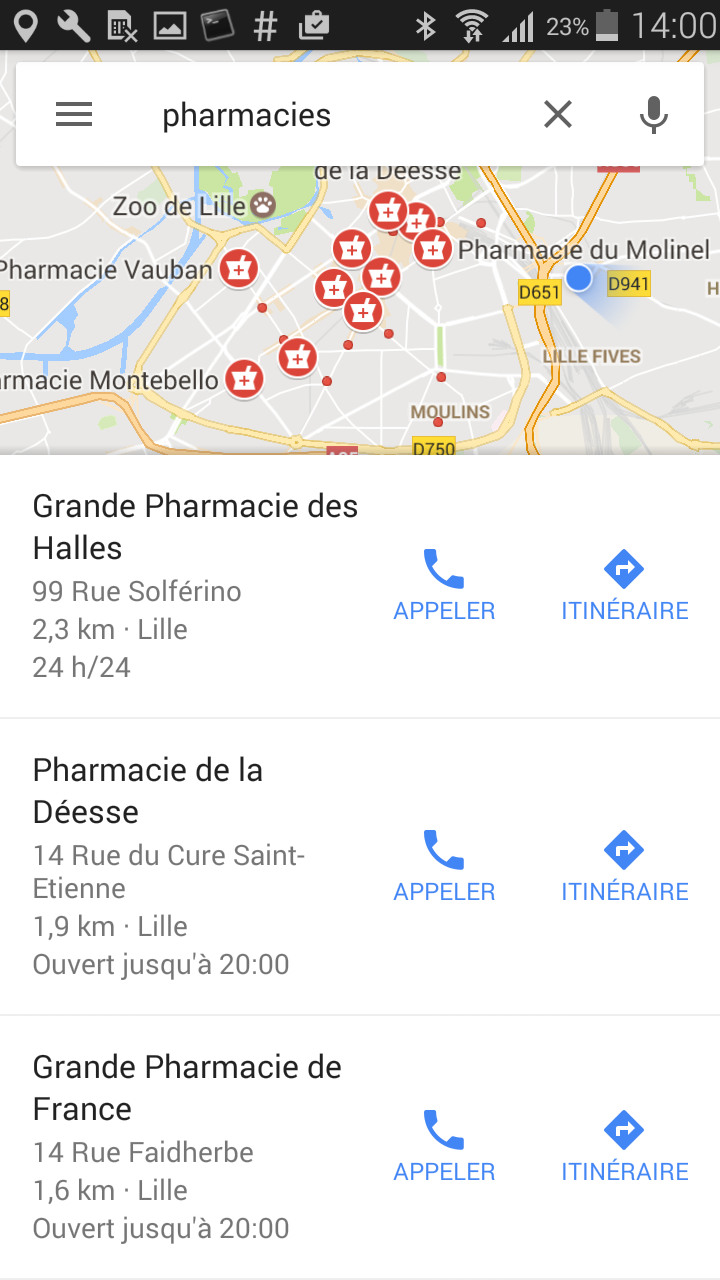Screen dimensions: 720x1280
Task: Call Pharmacie de la Déesse
Action: pyautogui.click(x=444, y=867)
